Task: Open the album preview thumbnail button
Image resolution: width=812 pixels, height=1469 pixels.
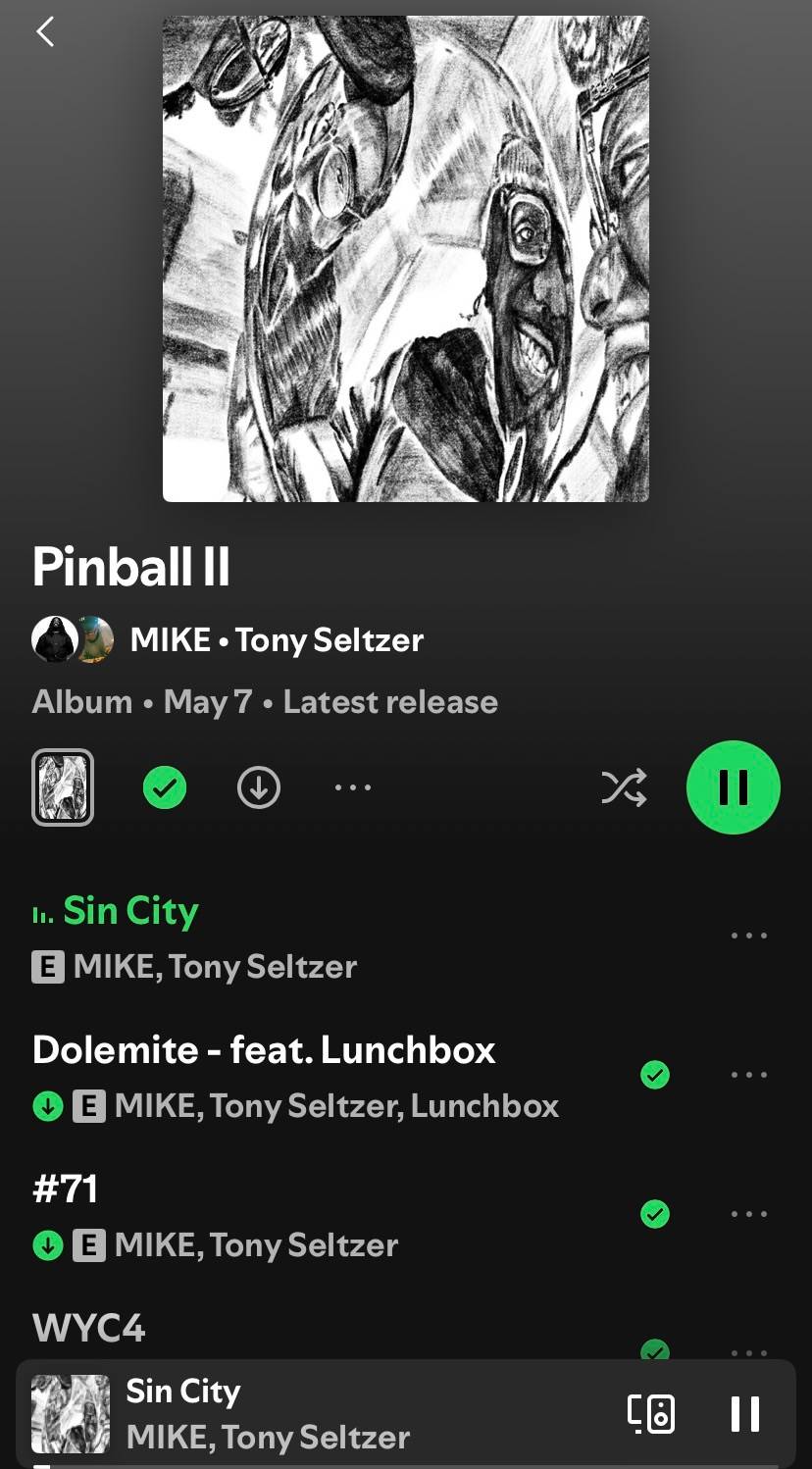Action: (x=63, y=787)
